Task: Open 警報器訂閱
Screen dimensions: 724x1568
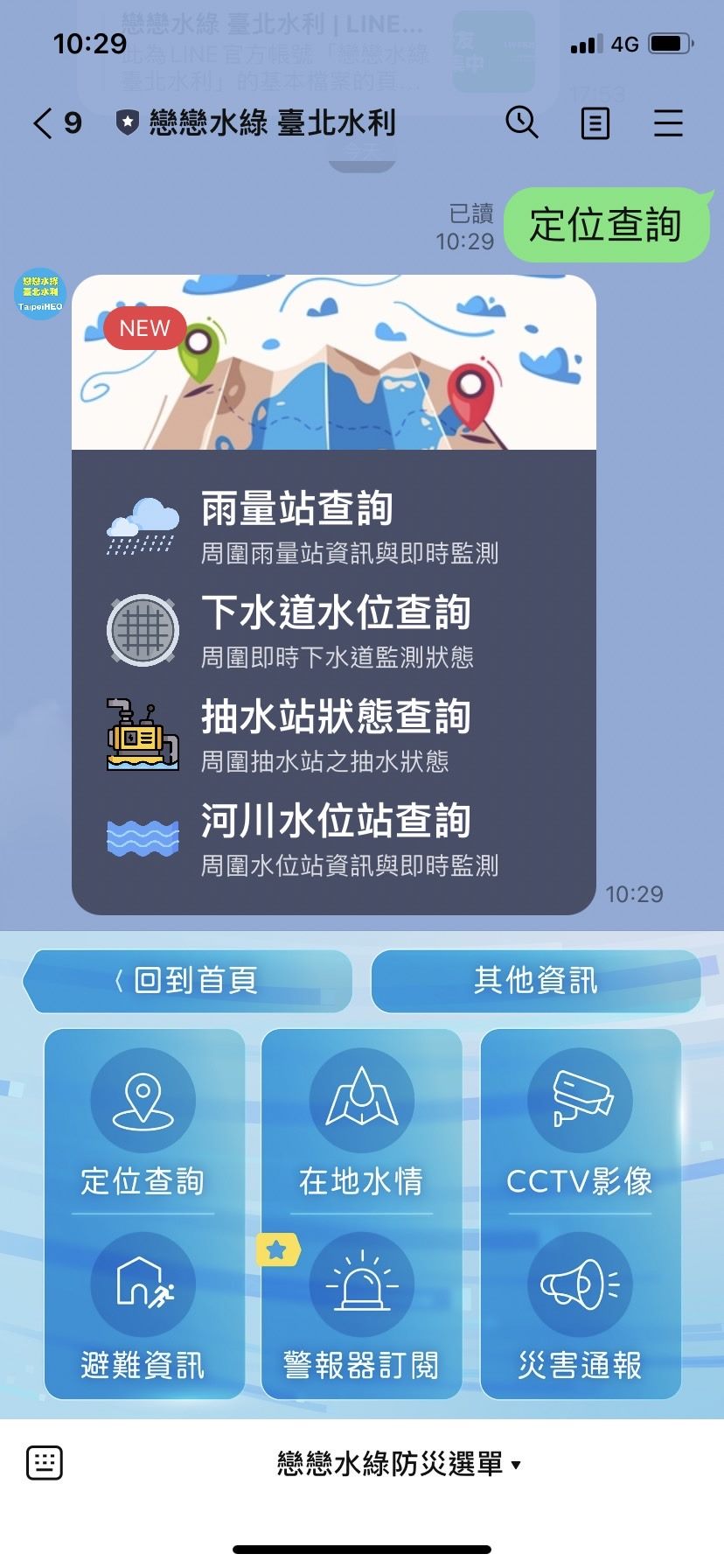Action: (362, 1307)
